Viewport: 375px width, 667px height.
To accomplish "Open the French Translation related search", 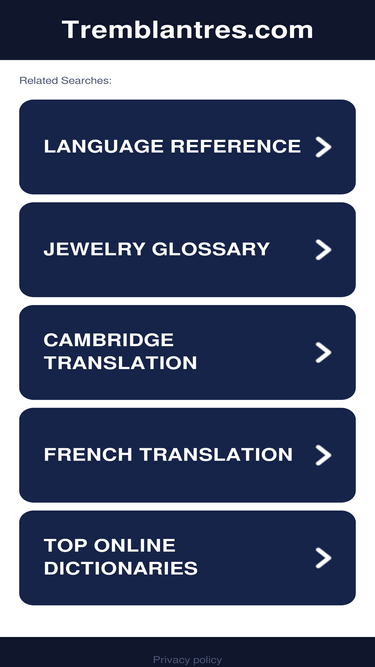I will pyautogui.click(x=188, y=455).
